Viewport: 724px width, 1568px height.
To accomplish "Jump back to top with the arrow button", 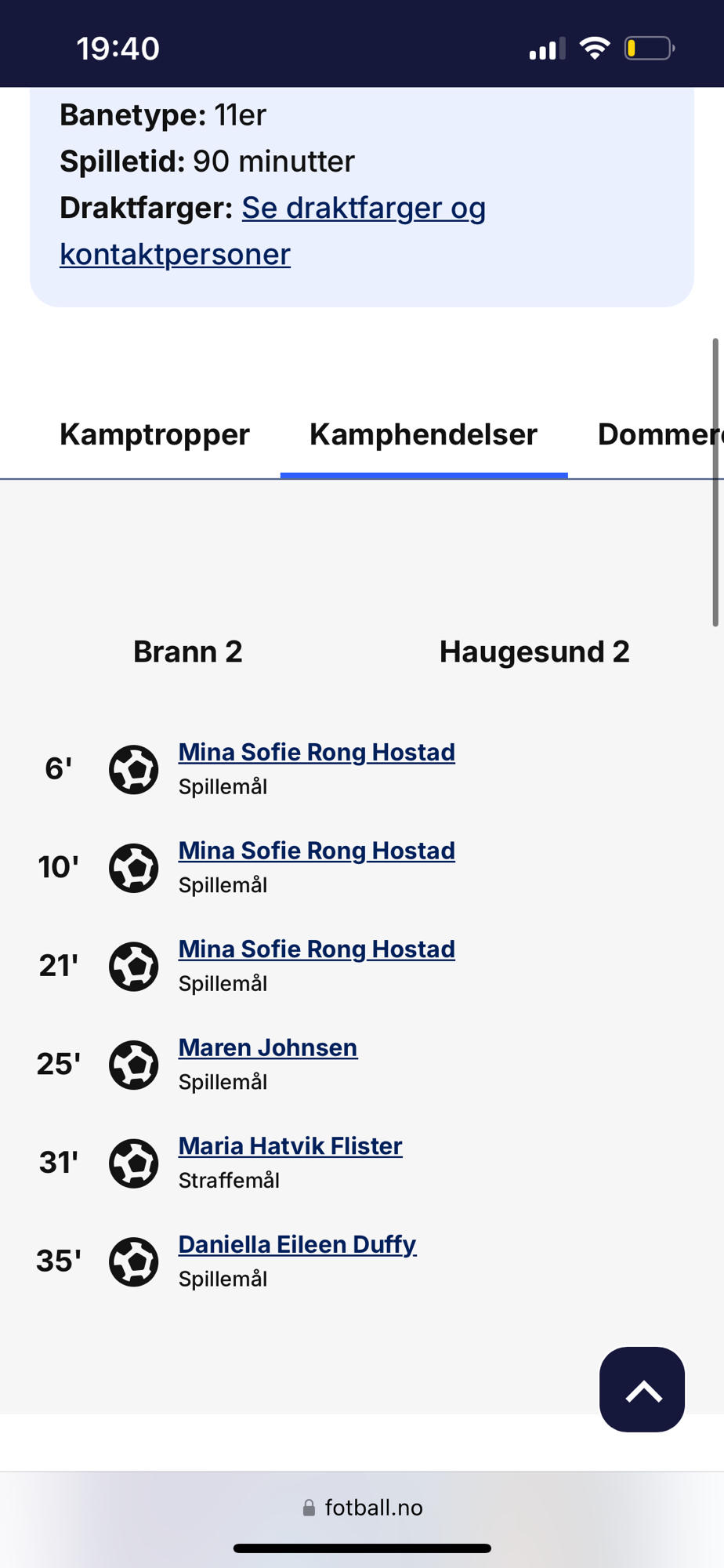I will 642,1389.
